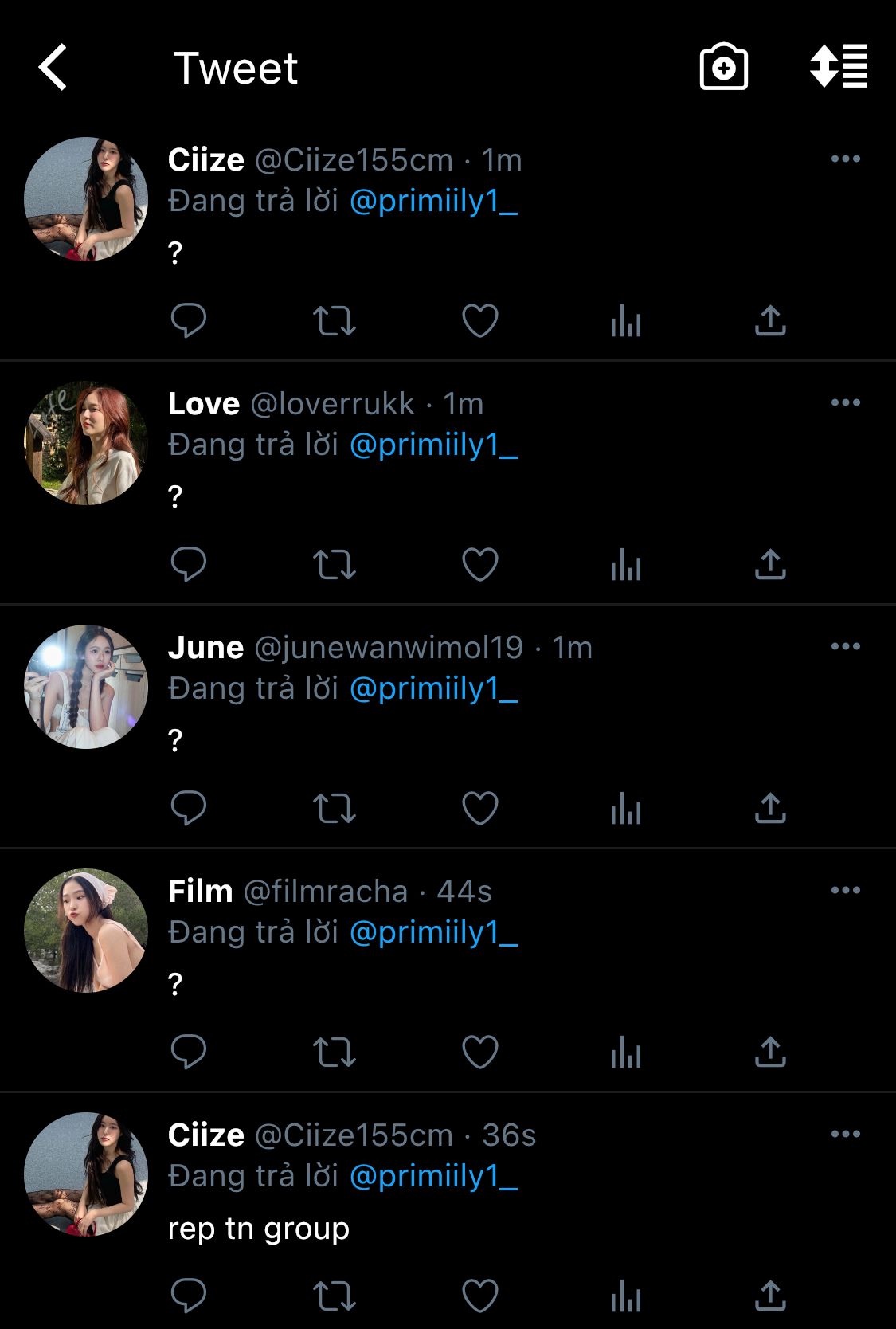Like Ciize's "rep tn group" reply
Viewport: 896px width, 1329px height.
pyautogui.click(x=480, y=1296)
